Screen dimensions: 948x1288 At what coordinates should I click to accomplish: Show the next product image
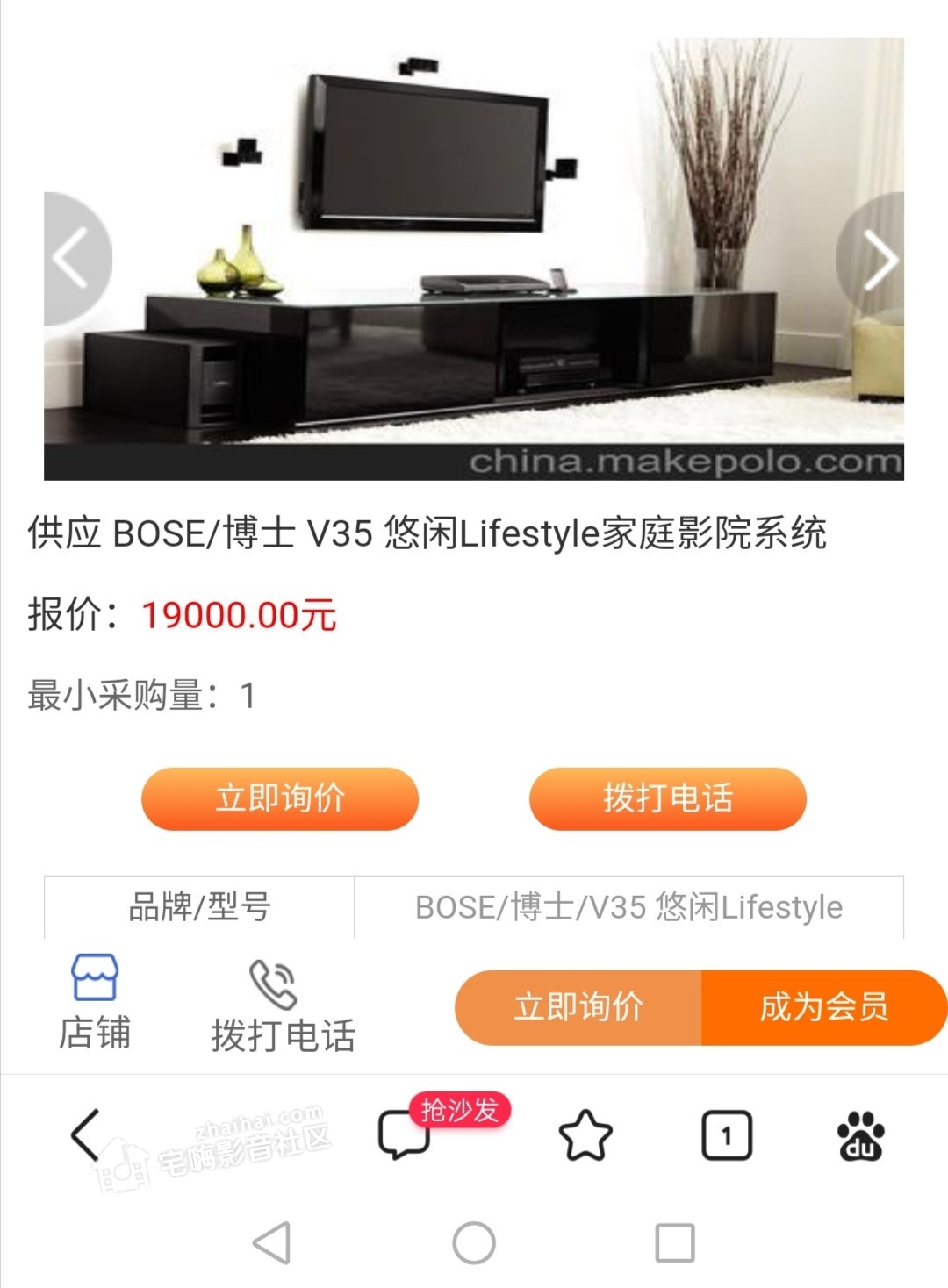coord(875,259)
